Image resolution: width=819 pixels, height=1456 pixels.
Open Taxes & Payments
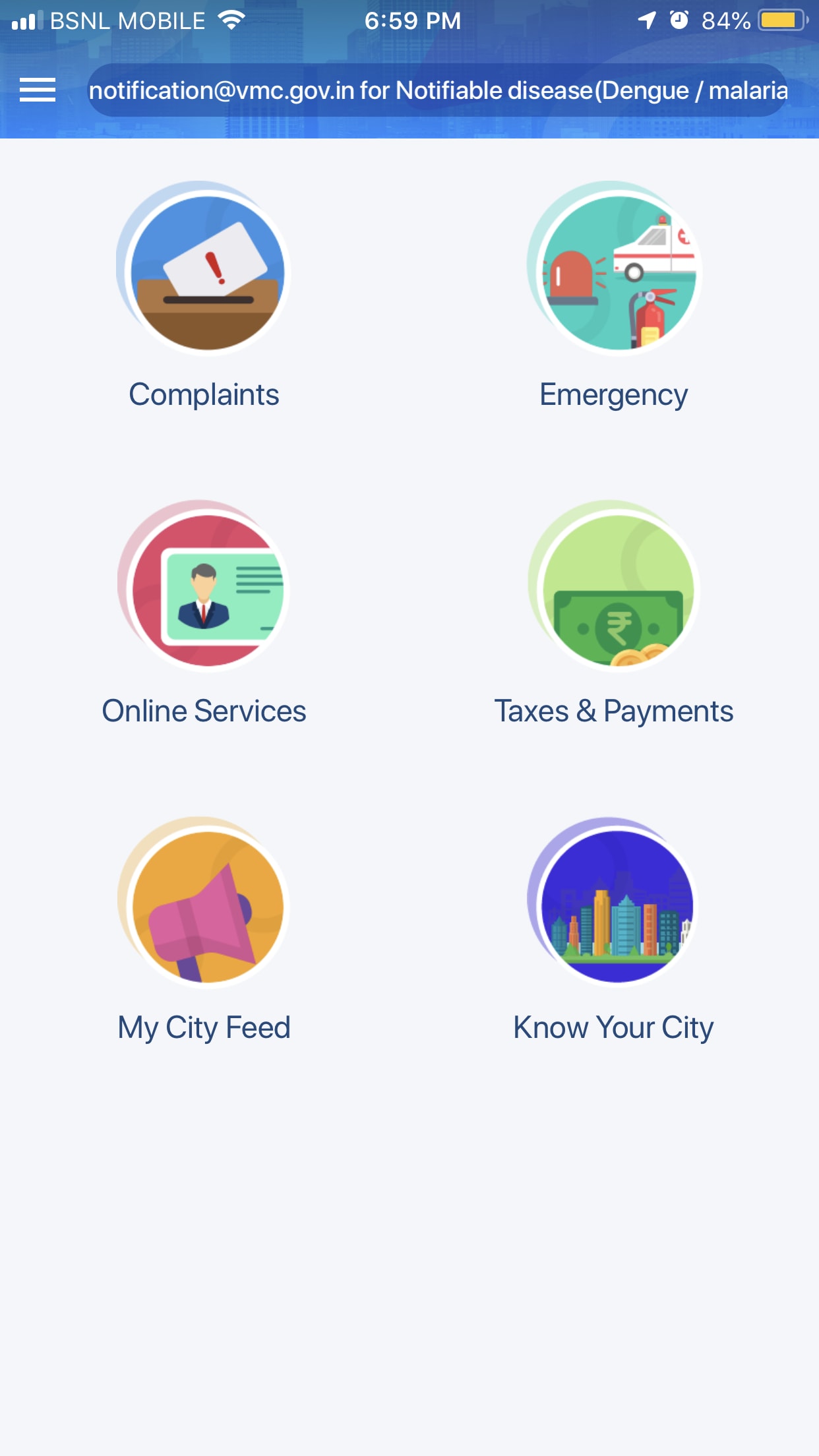[x=615, y=588]
